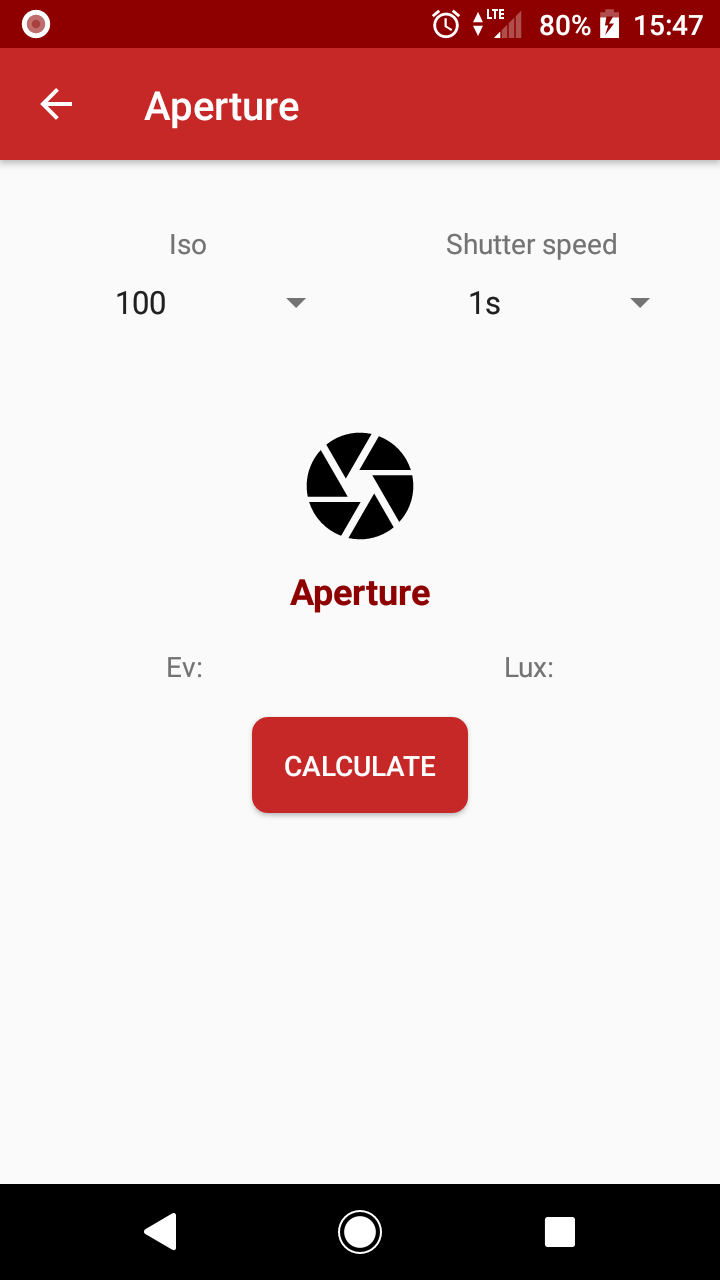Expand the Iso selector arrow
This screenshot has width=720, height=1280.
(296, 302)
